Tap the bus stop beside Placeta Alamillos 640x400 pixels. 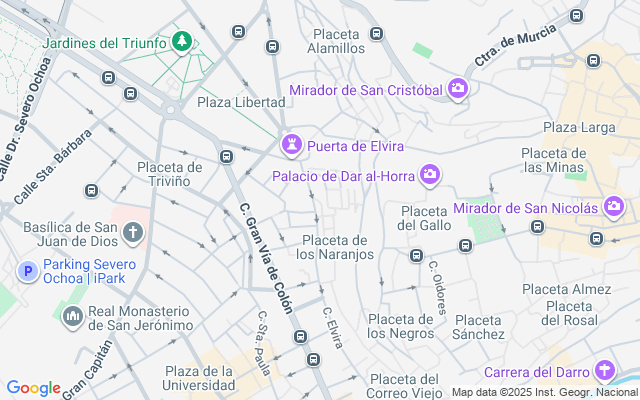(x=376, y=33)
